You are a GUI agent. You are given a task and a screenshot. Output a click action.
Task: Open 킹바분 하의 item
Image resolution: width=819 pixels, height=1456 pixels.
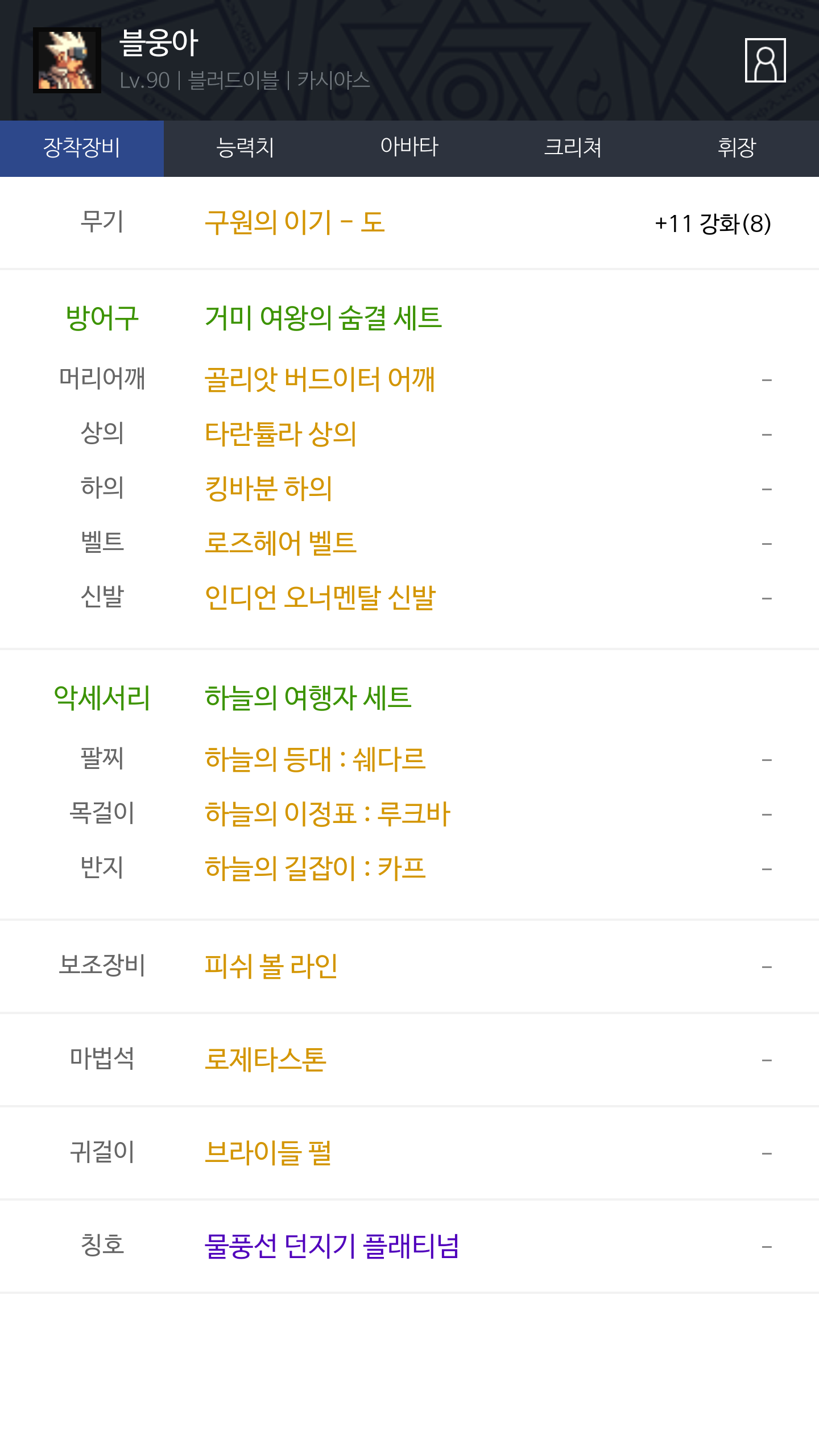268,489
